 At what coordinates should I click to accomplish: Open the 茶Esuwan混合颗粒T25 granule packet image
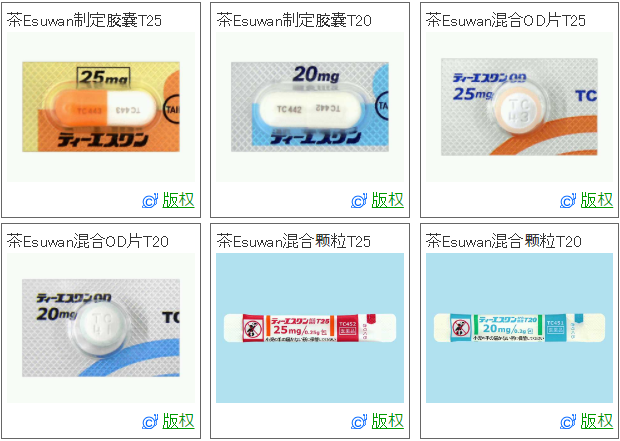coord(310,328)
